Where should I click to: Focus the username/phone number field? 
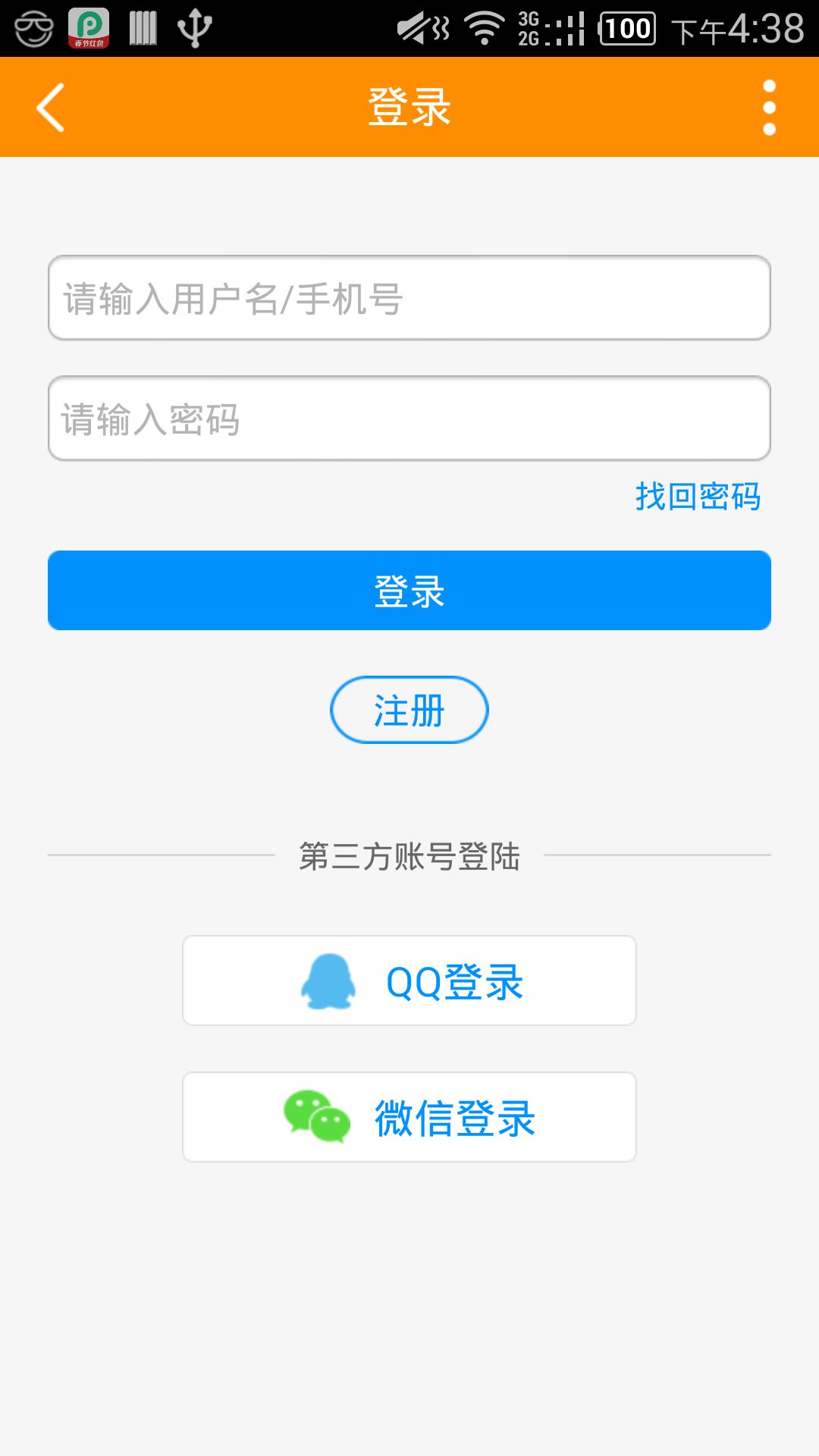coord(409,298)
